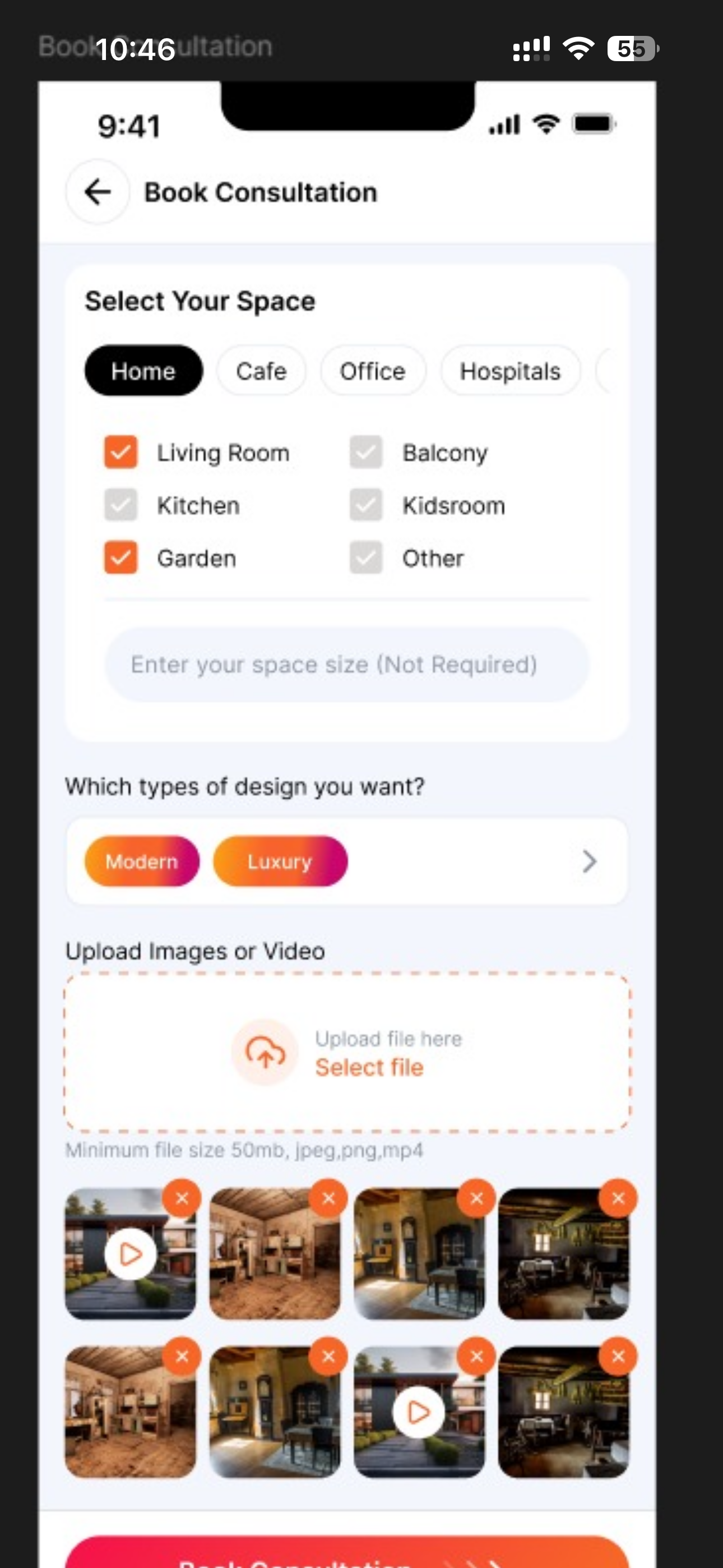Submit with the Book Consultation button
Viewport: 723px width, 1568px height.
[x=346, y=1555]
